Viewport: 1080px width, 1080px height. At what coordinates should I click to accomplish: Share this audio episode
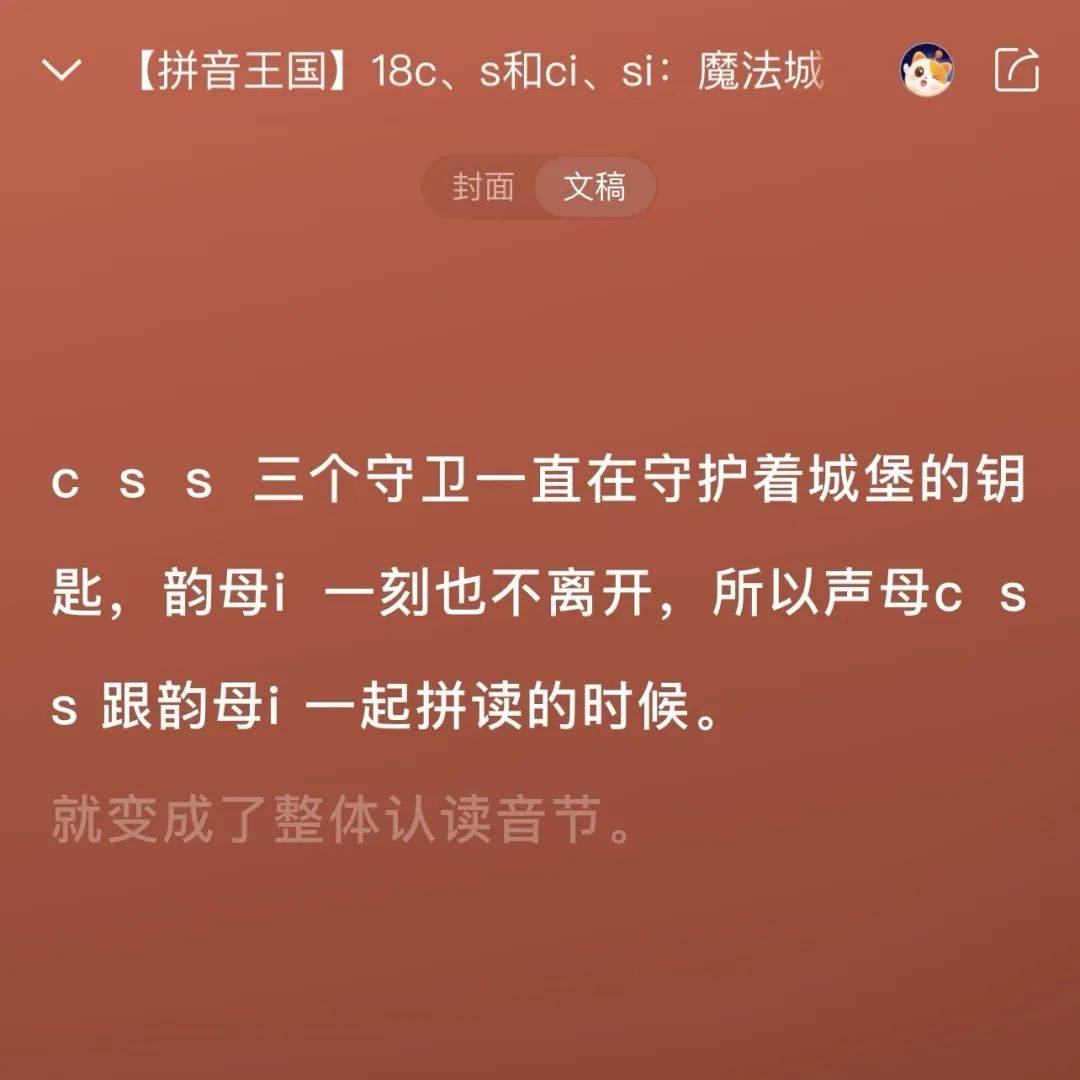(x=1017, y=71)
